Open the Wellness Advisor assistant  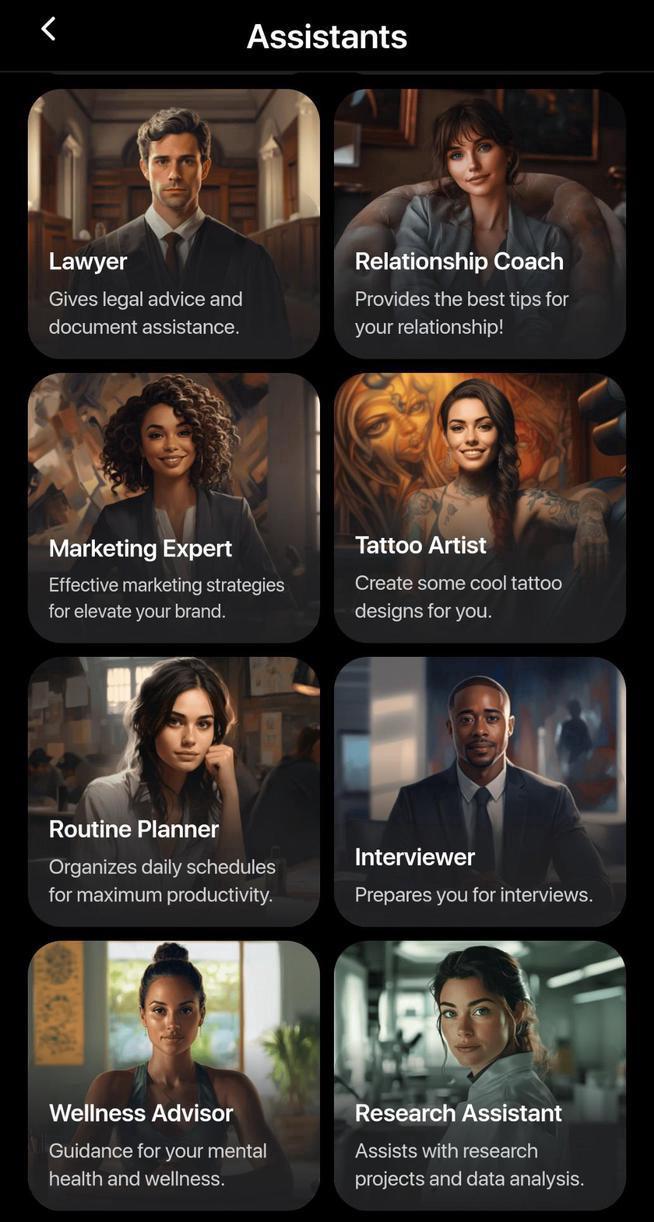[174, 1075]
